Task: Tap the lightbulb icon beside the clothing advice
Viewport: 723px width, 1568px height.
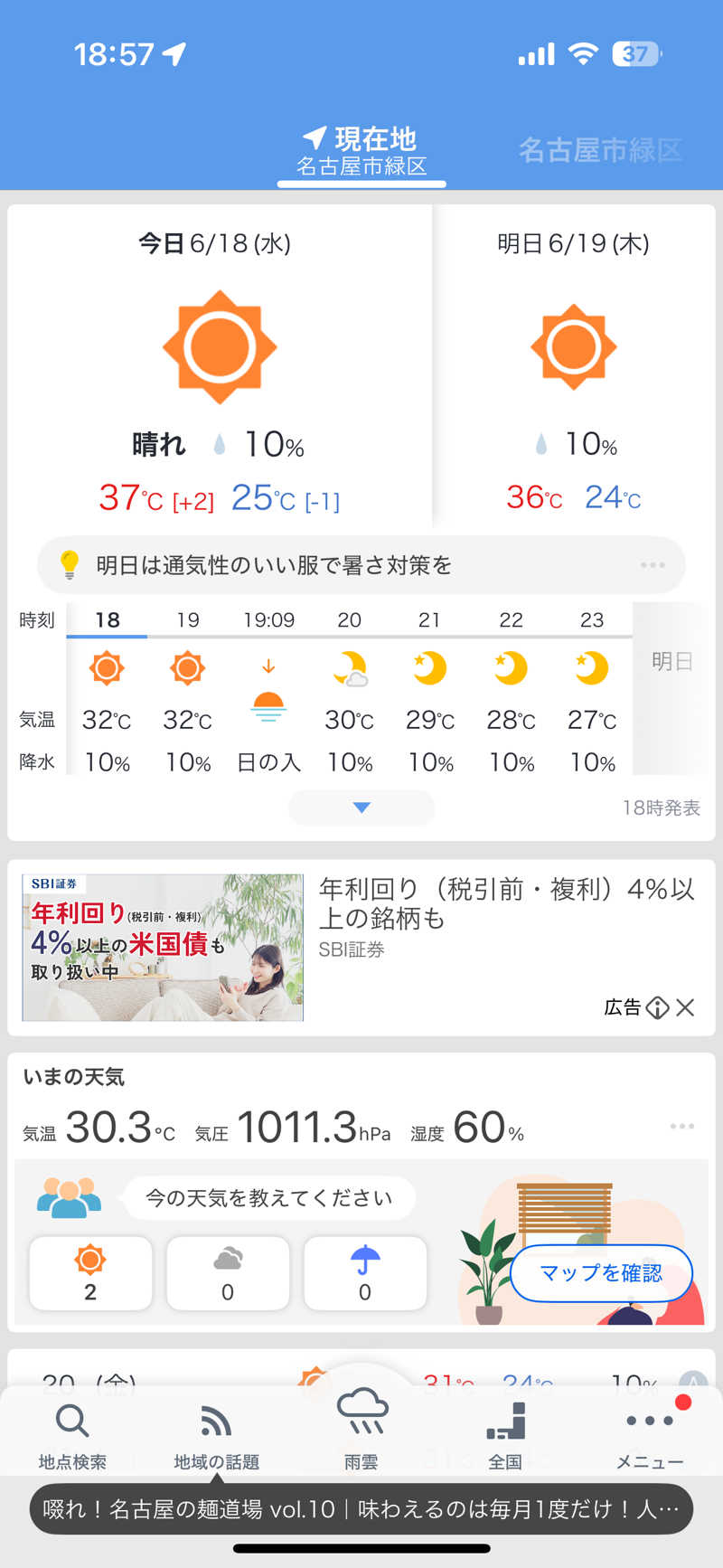Action: (70, 564)
